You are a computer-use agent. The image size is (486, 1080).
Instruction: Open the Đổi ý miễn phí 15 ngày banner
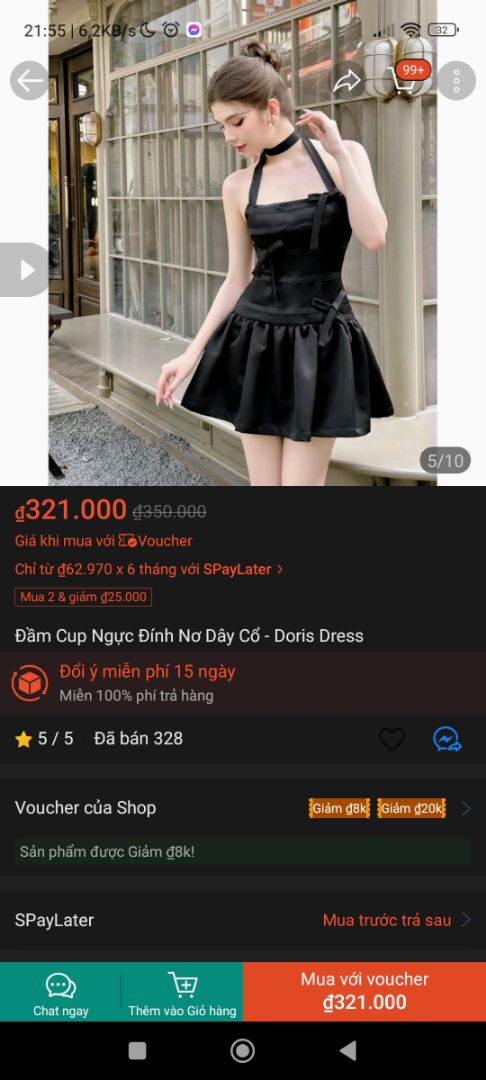tap(243, 683)
